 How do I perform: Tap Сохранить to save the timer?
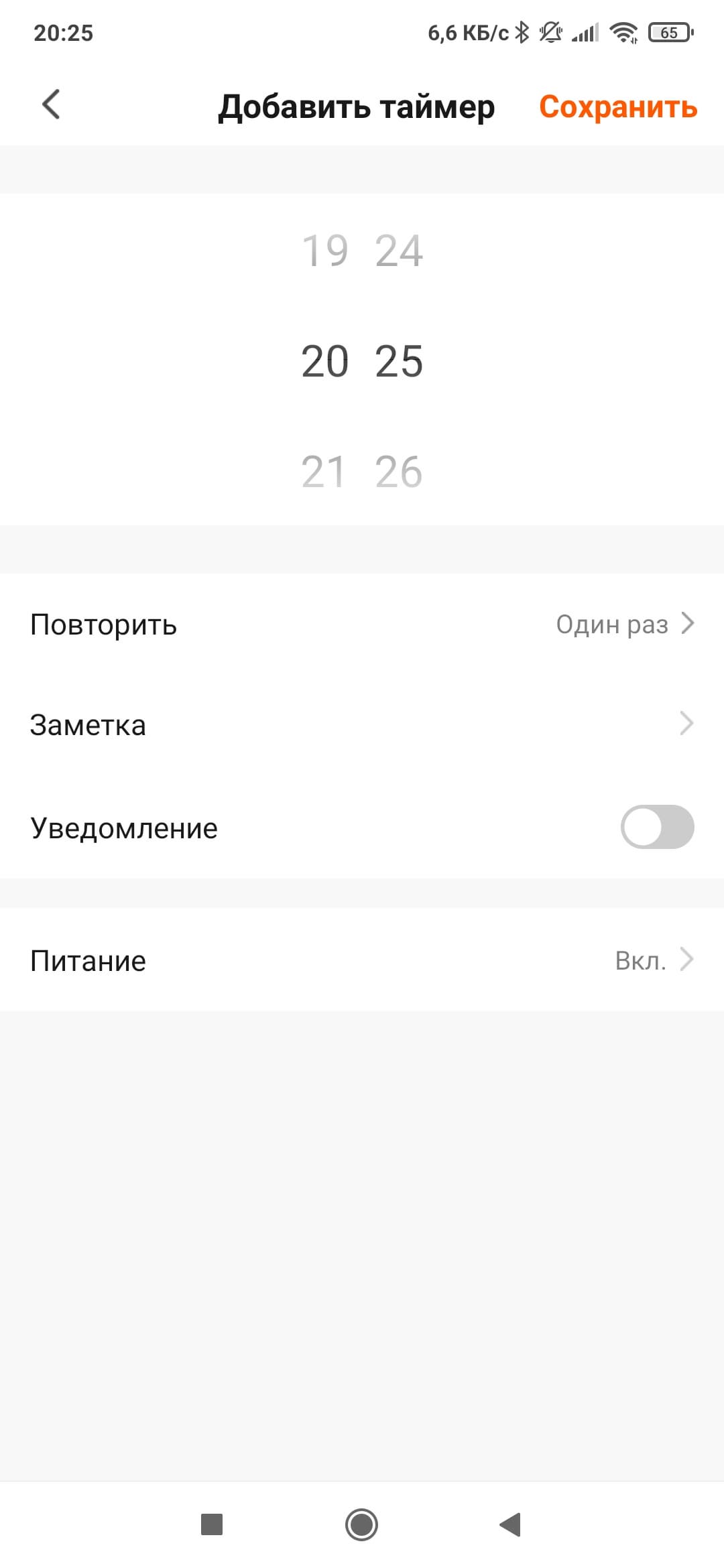pos(617,107)
